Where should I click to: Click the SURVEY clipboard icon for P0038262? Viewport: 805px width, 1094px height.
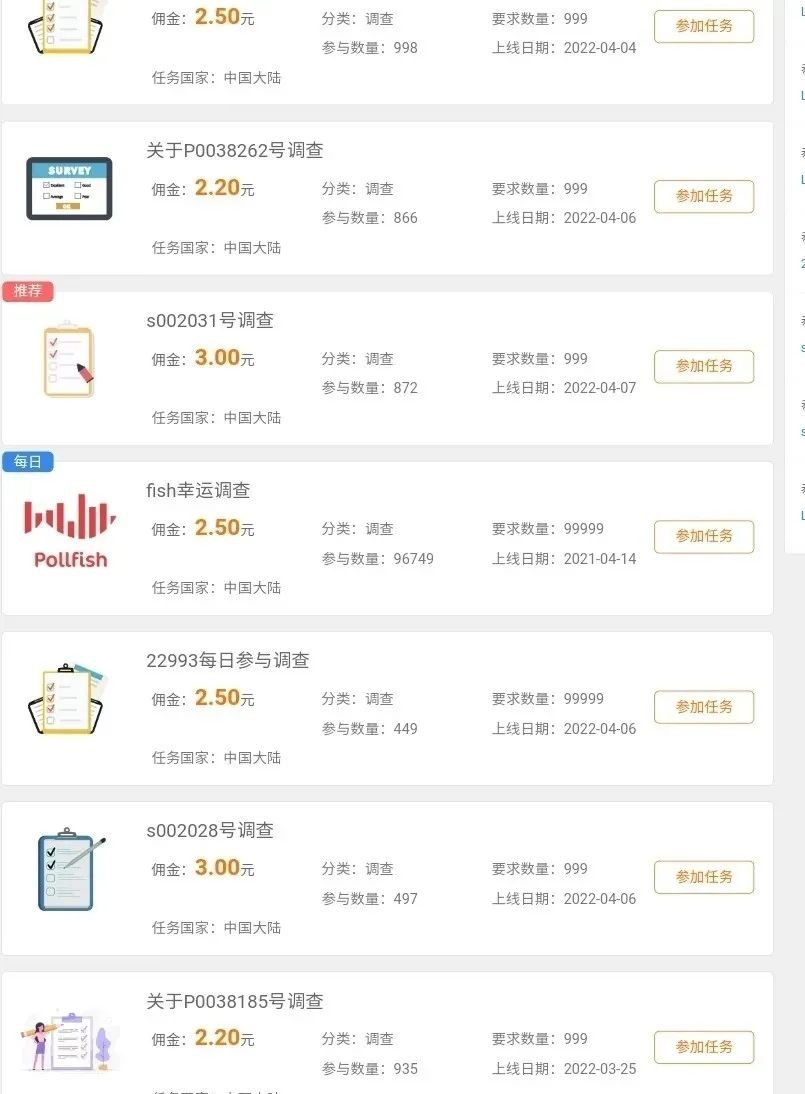[x=68, y=187]
